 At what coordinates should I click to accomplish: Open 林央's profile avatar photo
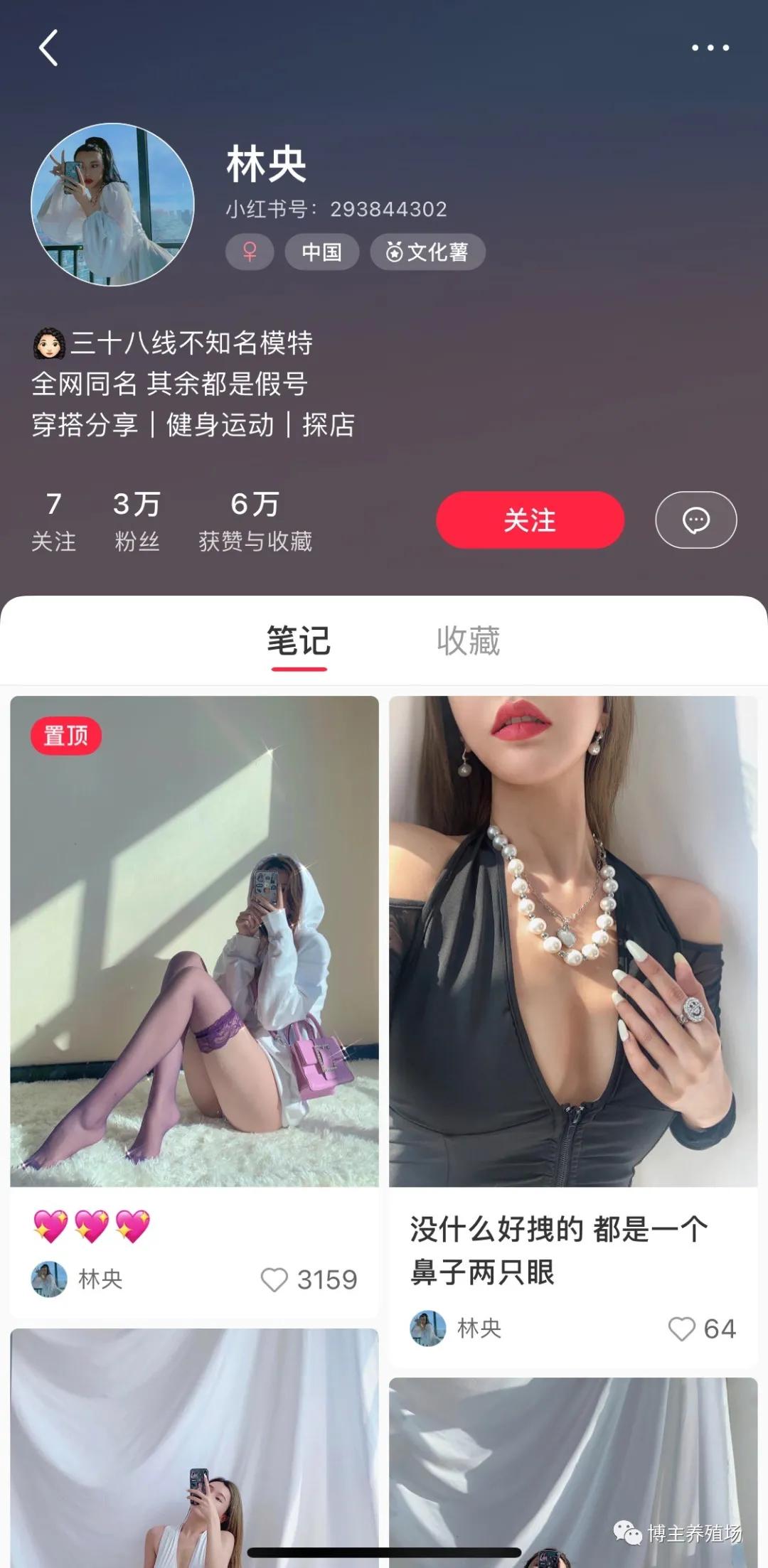(112, 205)
